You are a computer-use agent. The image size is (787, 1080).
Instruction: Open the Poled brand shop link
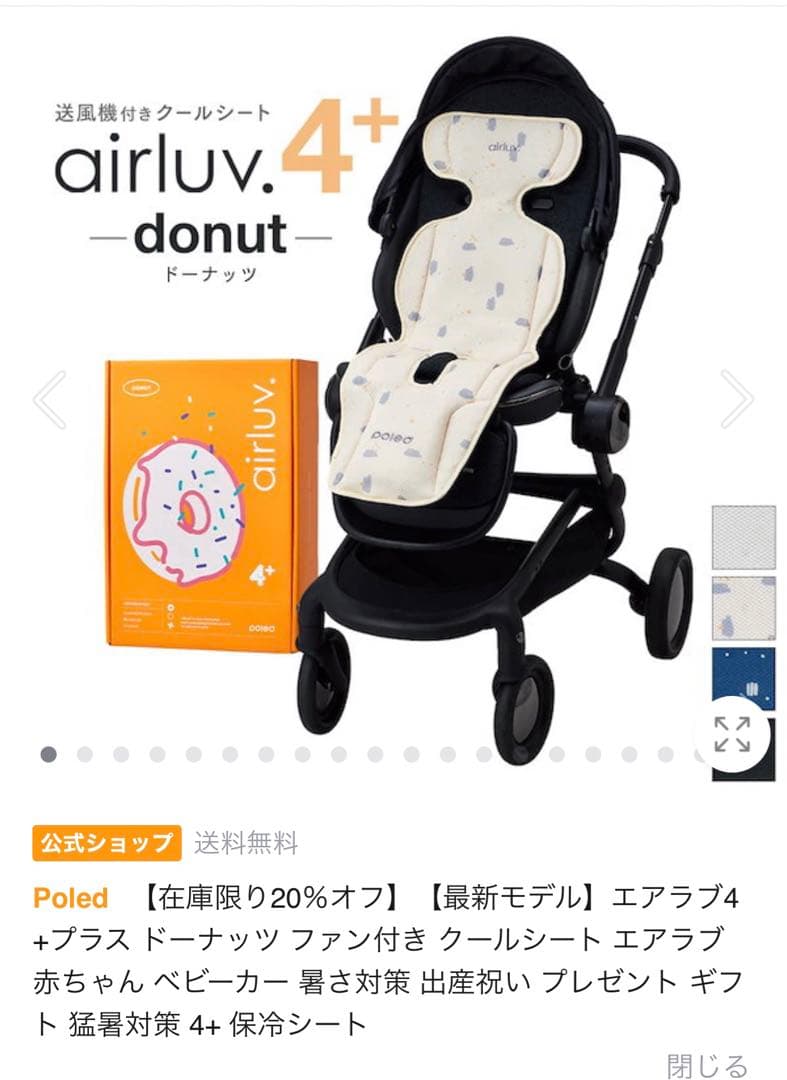pos(71,897)
